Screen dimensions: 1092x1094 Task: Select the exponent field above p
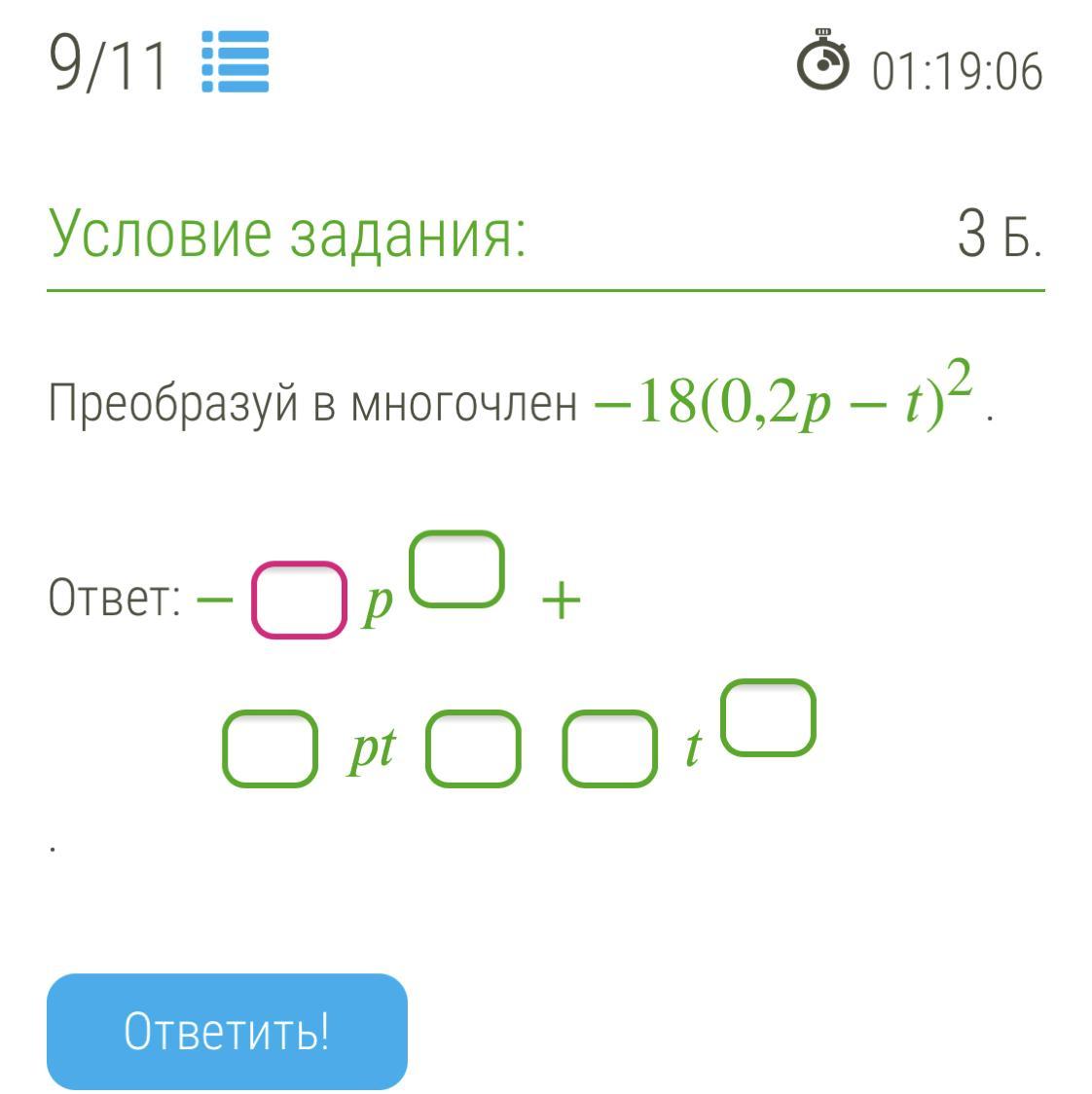pos(456,568)
